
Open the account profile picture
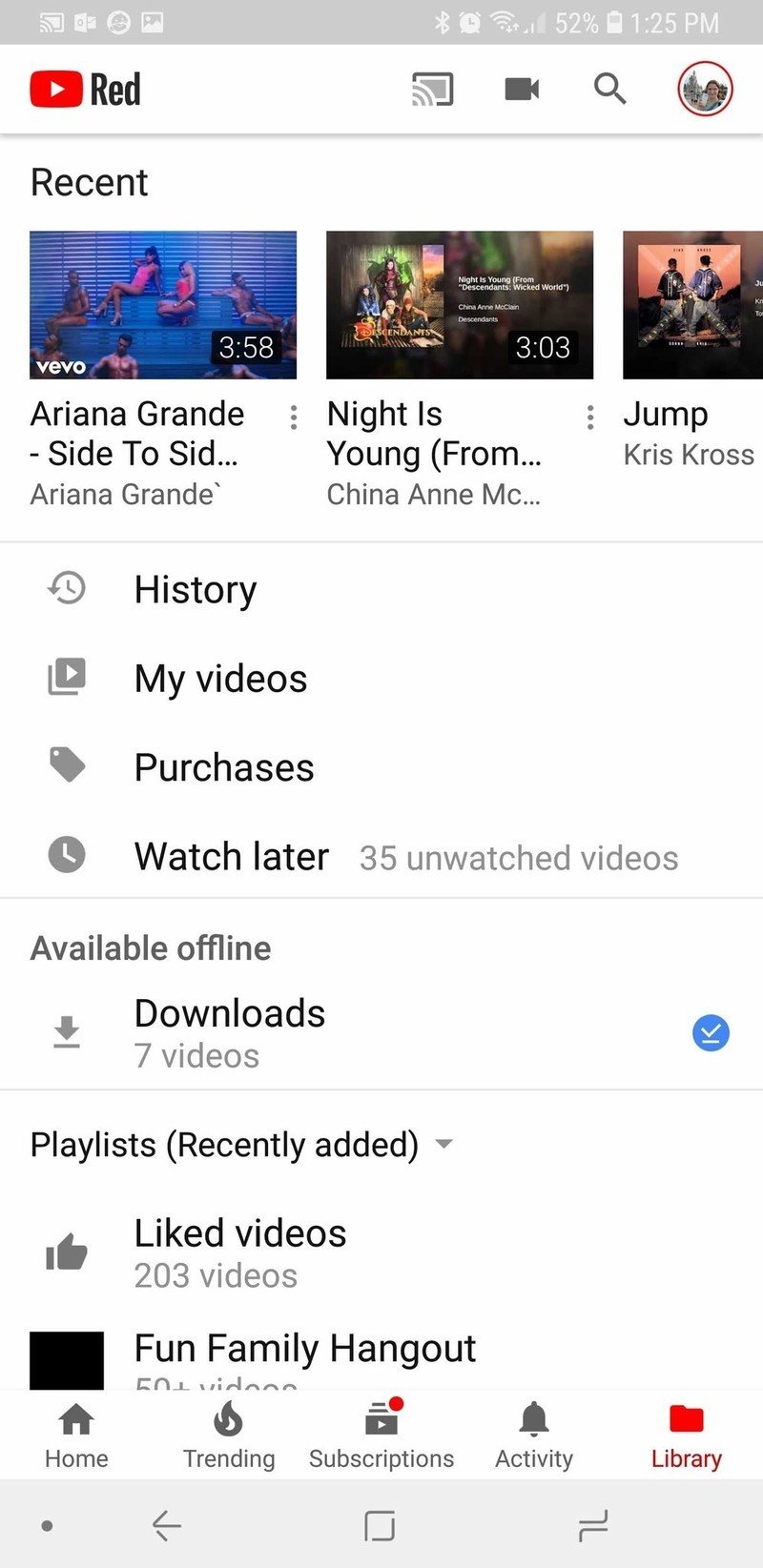705,90
